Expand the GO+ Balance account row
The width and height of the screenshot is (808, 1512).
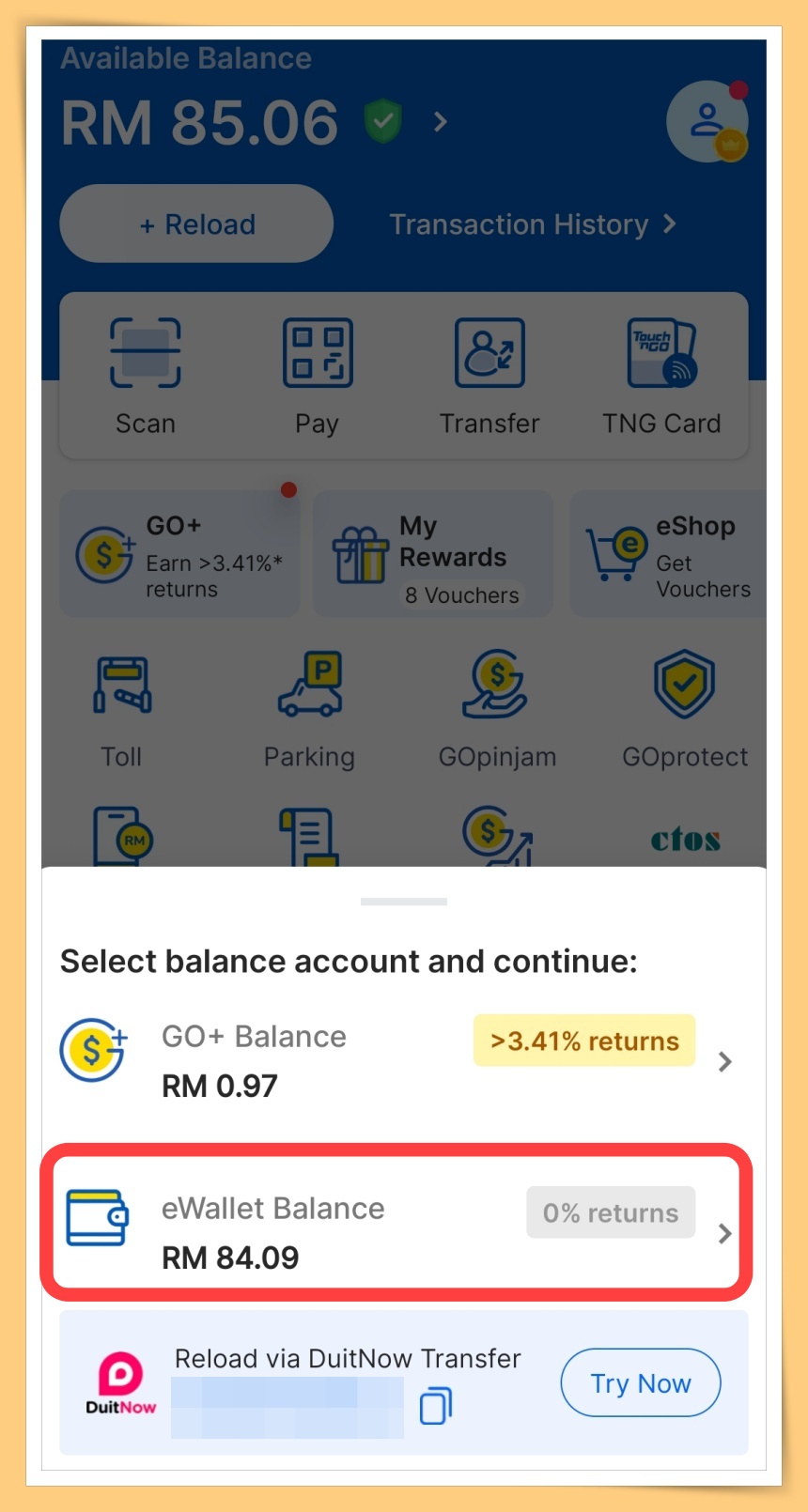pyautogui.click(x=723, y=1061)
